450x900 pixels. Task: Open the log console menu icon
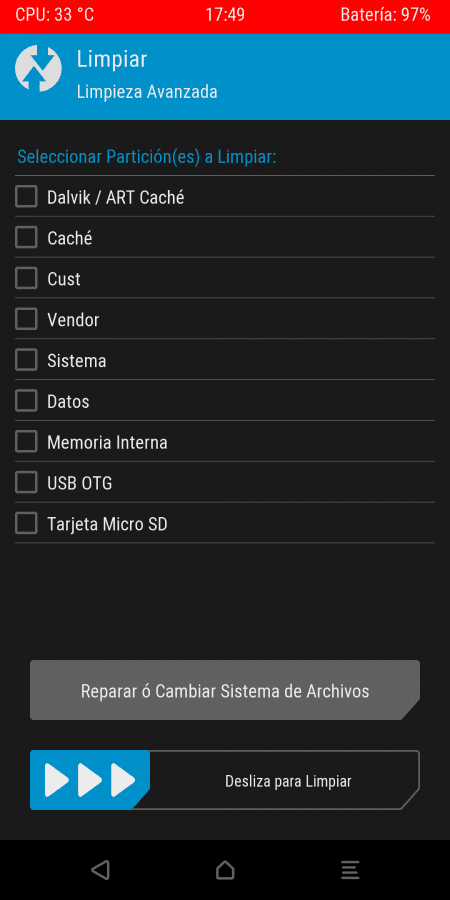350,870
